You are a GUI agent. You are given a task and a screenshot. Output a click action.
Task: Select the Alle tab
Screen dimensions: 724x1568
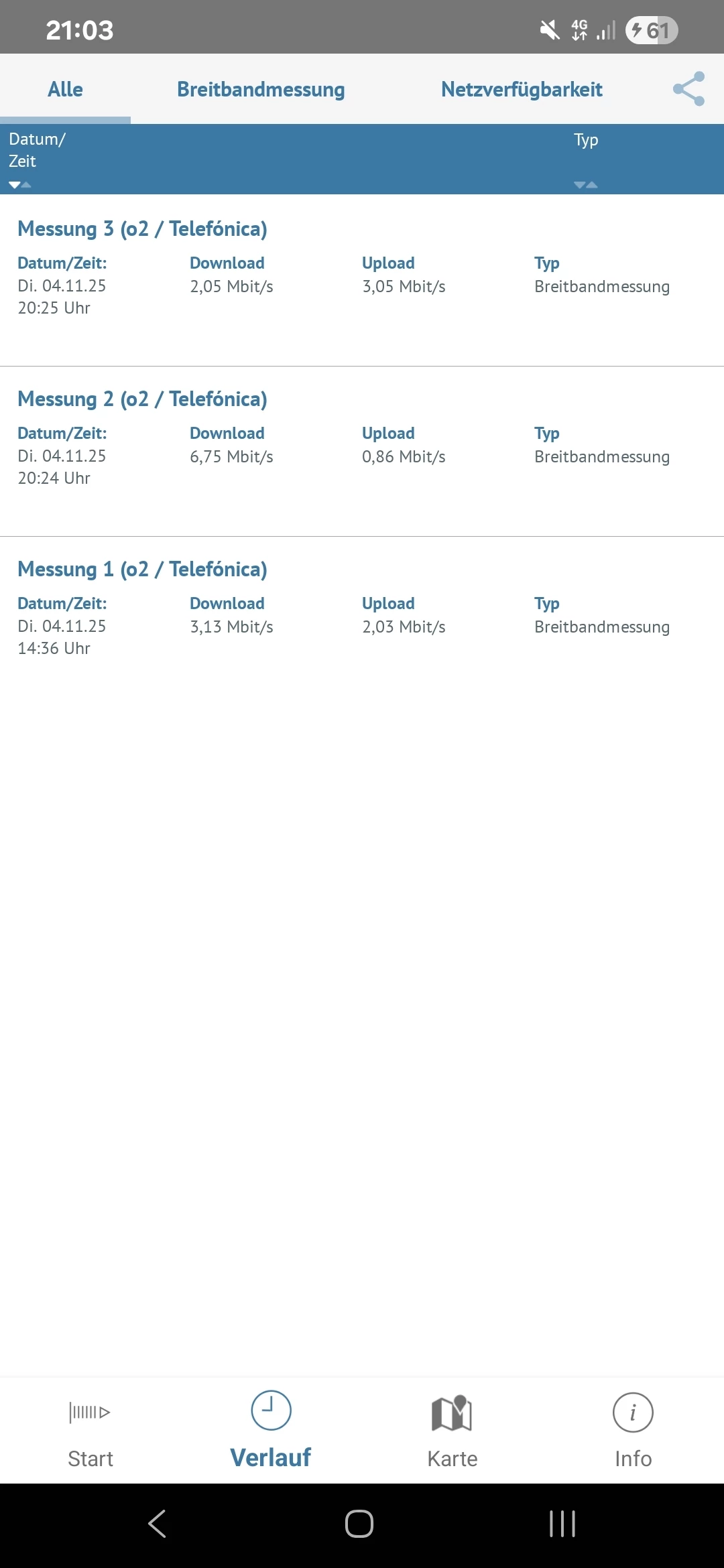click(x=65, y=89)
